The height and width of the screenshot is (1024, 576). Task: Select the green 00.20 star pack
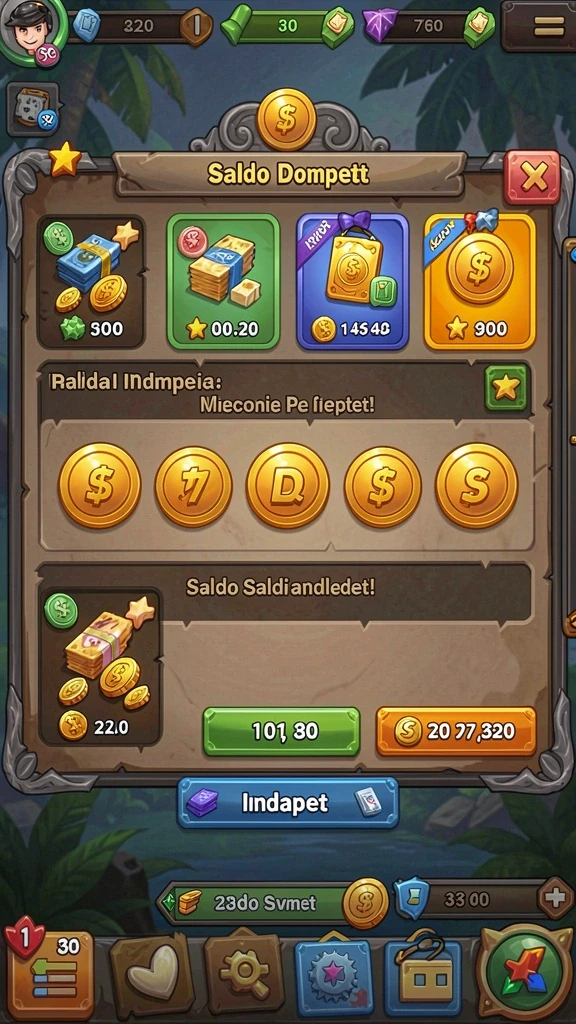point(223,281)
